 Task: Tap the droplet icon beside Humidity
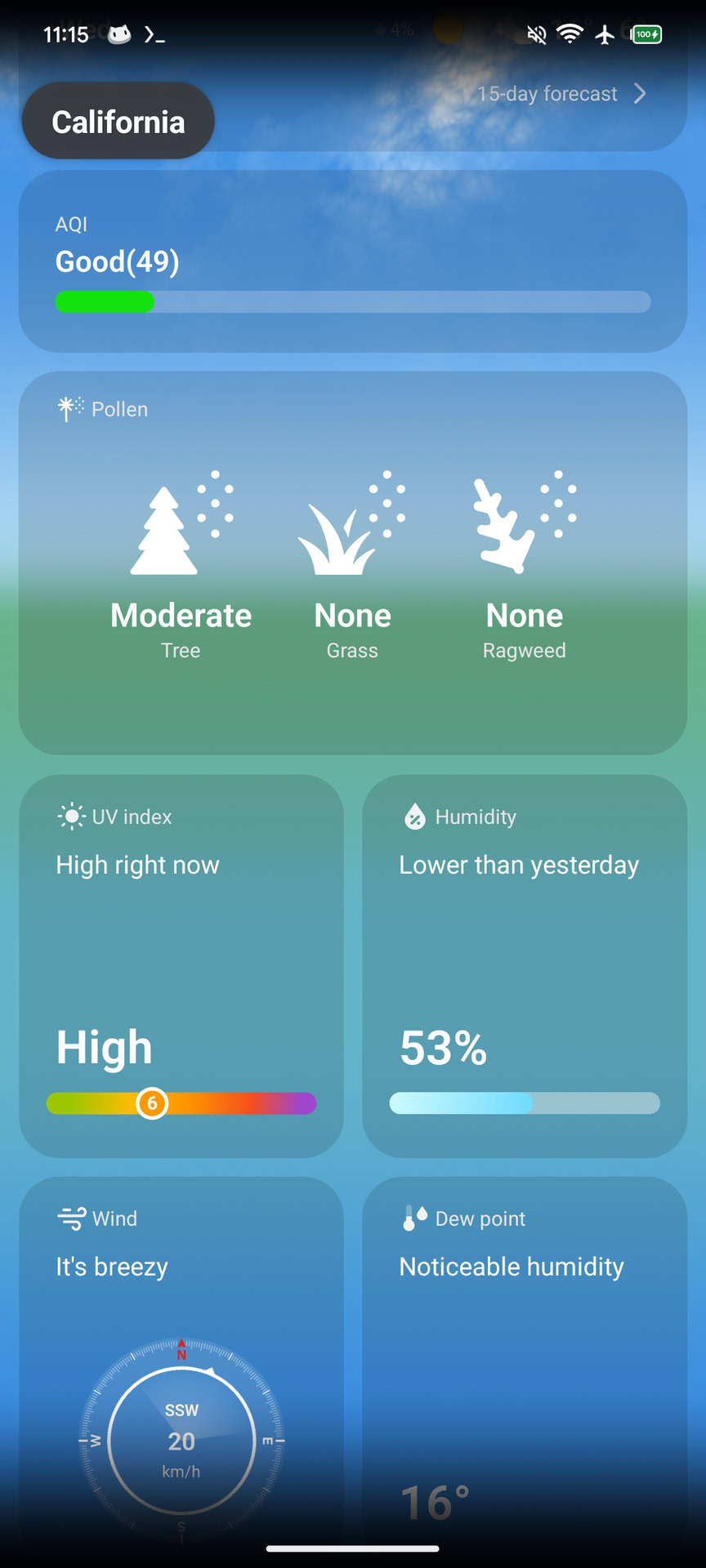[413, 815]
